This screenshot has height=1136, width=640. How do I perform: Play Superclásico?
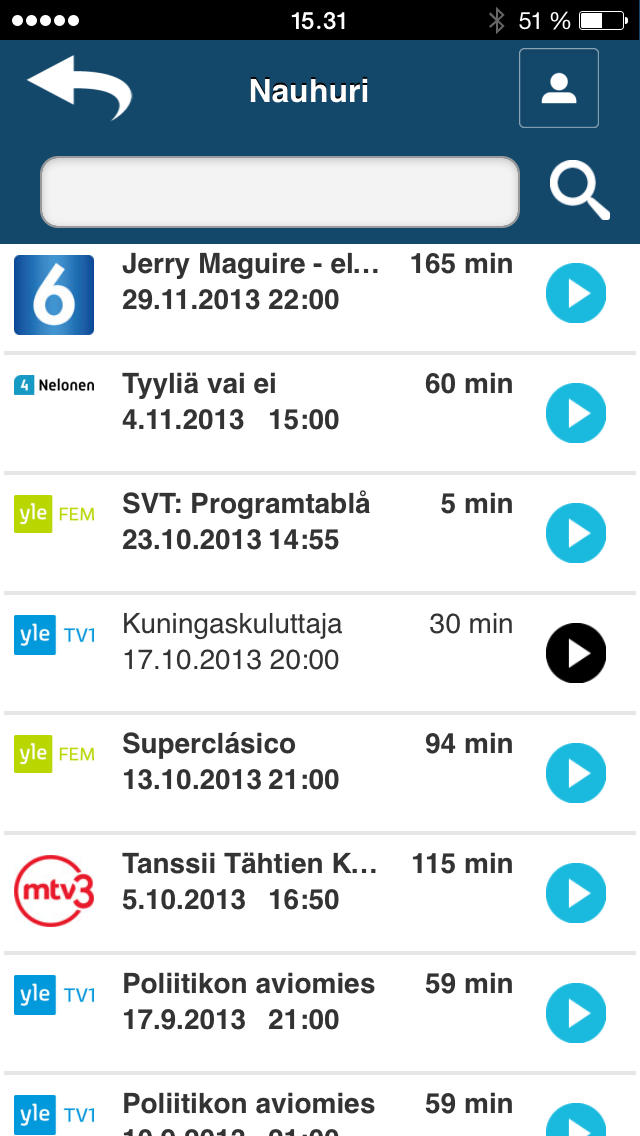(x=575, y=773)
